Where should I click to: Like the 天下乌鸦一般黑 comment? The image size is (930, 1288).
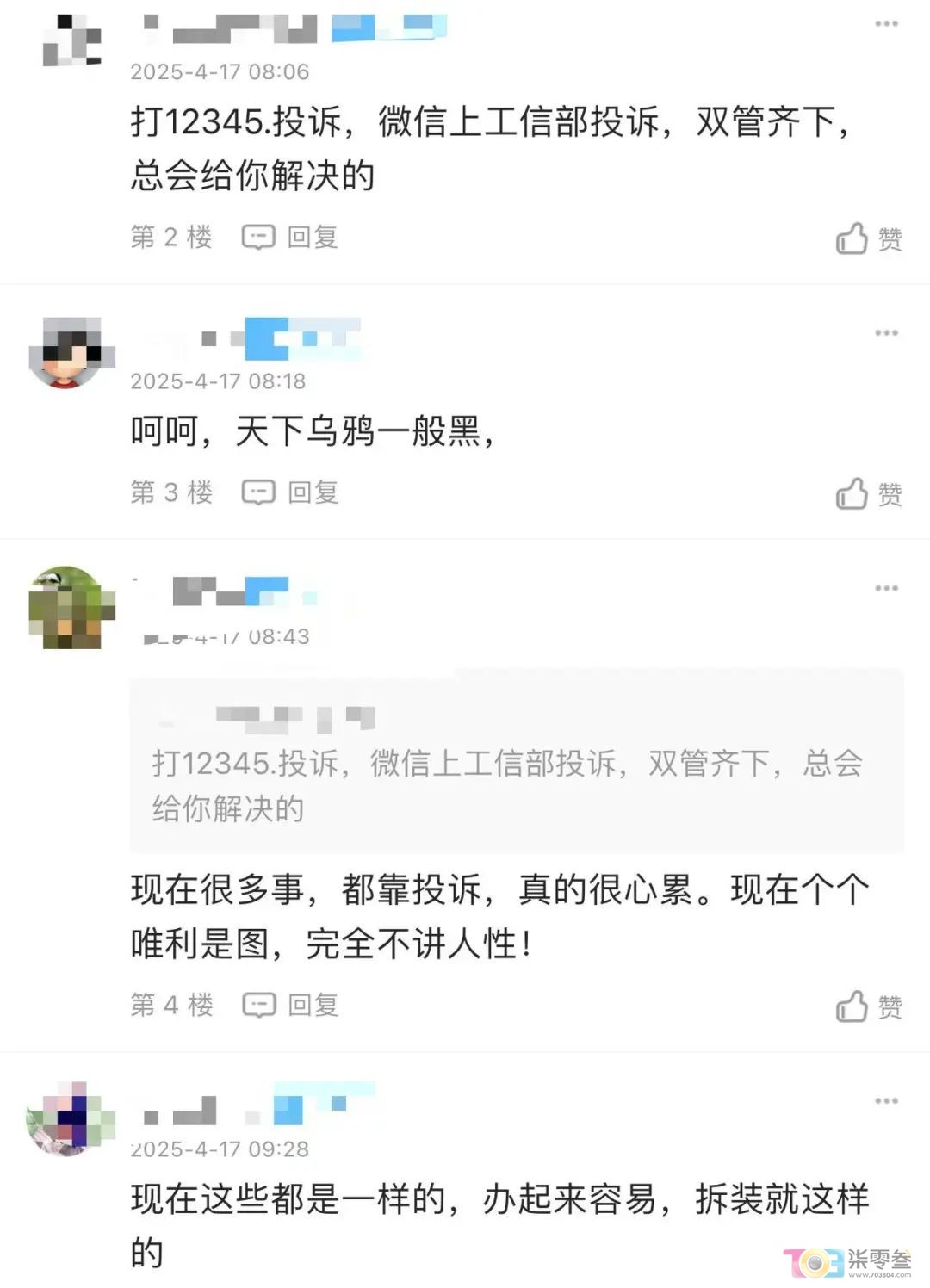click(x=868, y=494)
